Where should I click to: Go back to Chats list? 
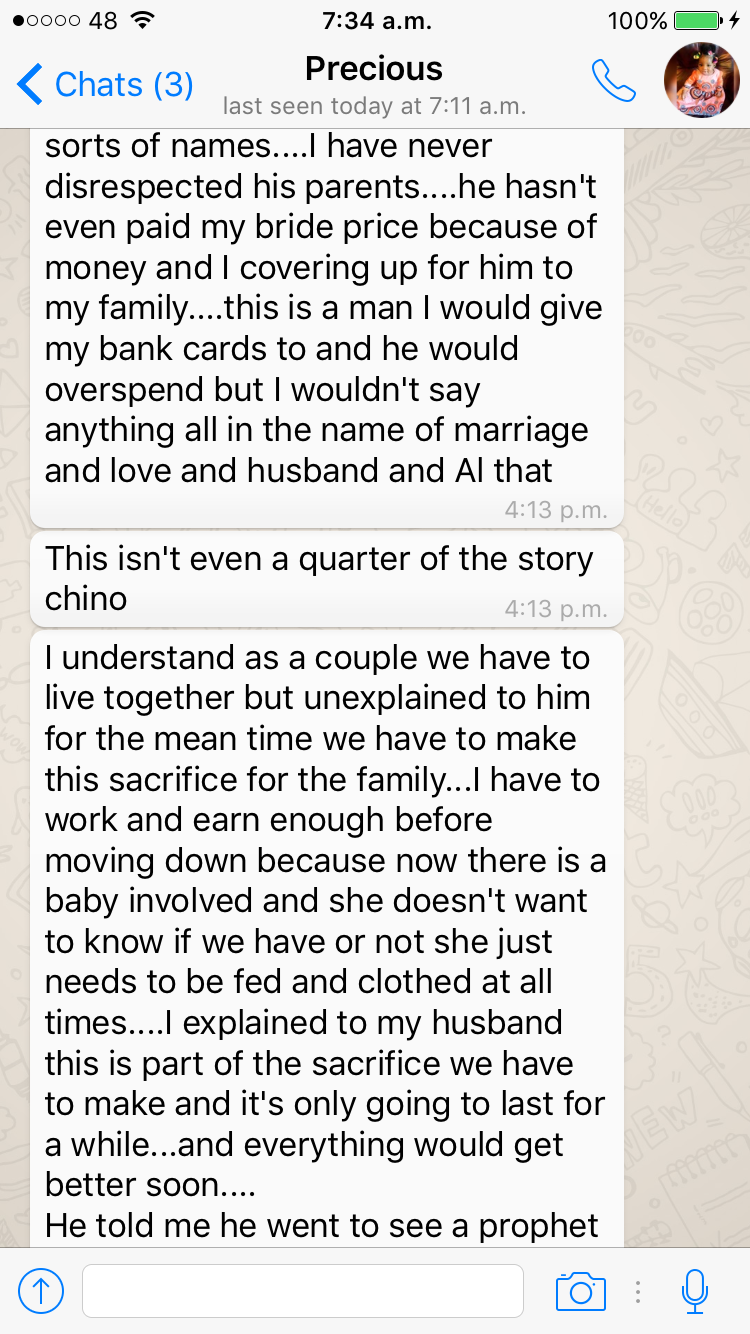(105, 85)
